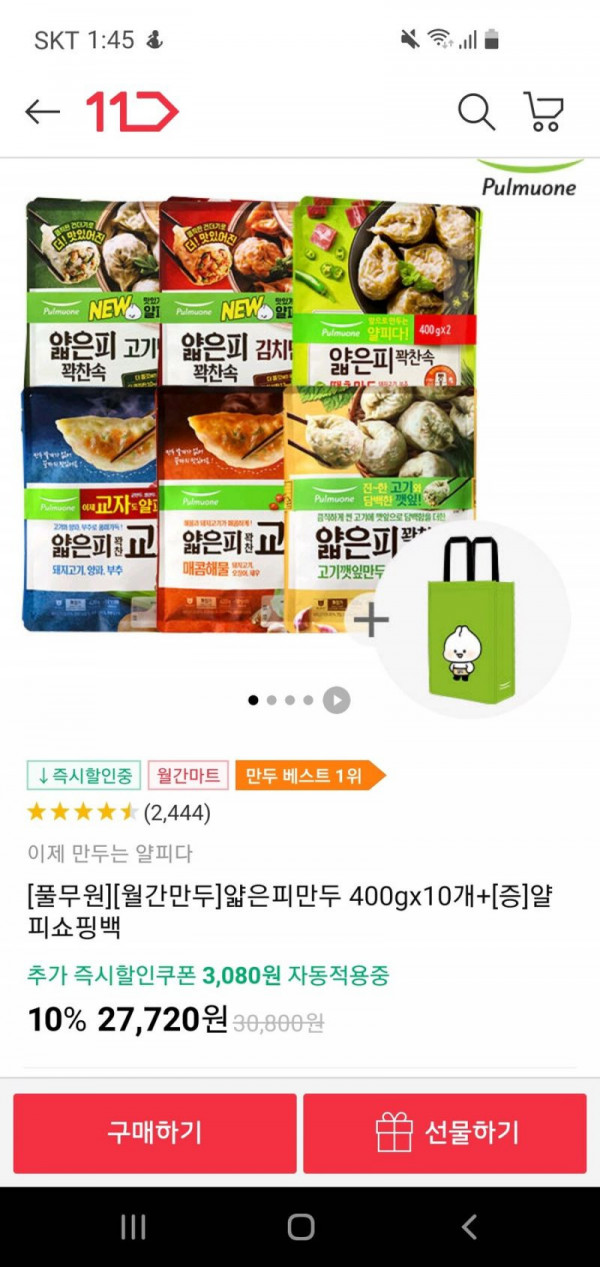Tap 구매하기 to buy the item

pyautogui.click(x=155, y=1133)
